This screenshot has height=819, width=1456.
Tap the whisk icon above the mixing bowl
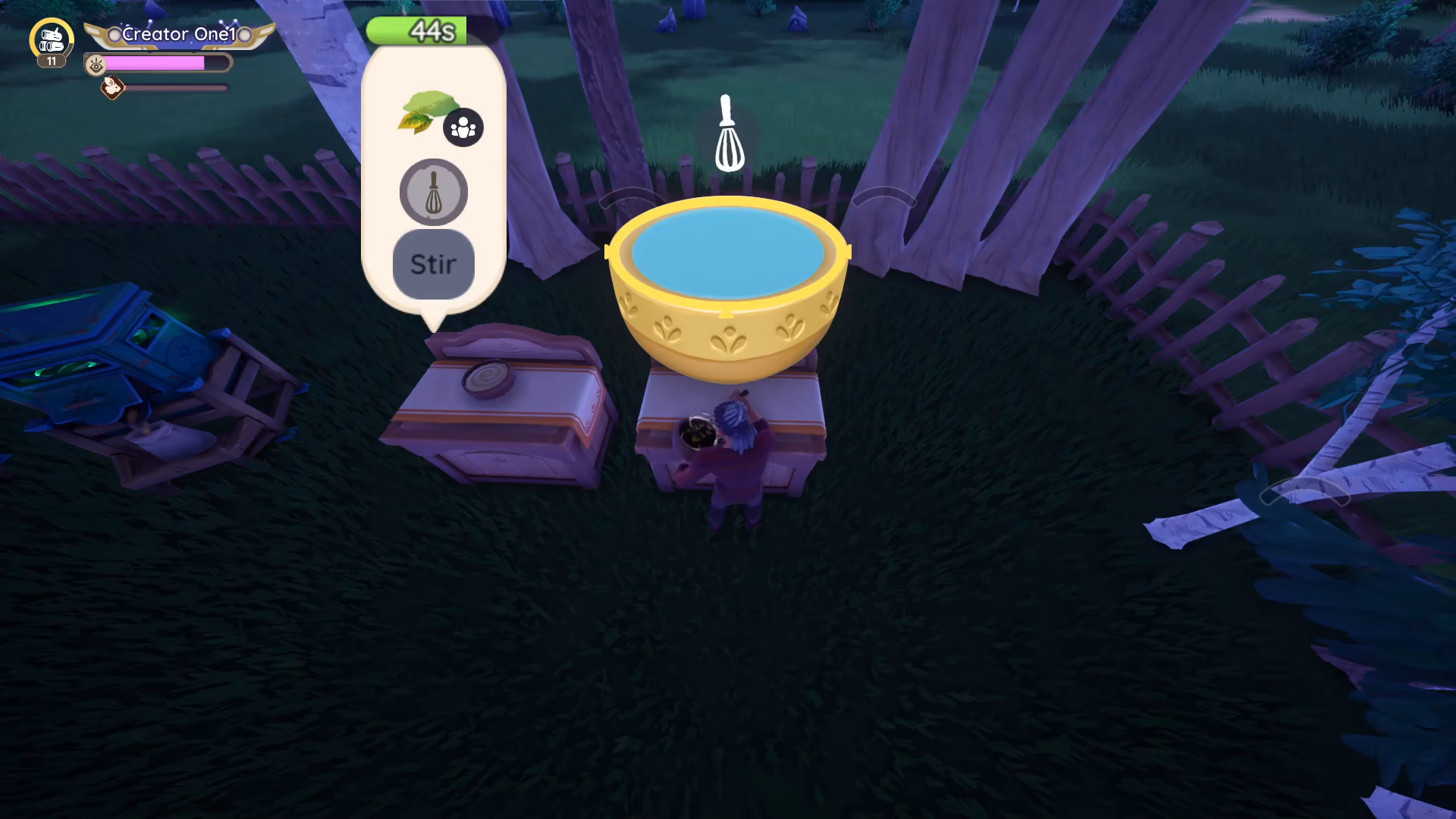tap(728, 133)
